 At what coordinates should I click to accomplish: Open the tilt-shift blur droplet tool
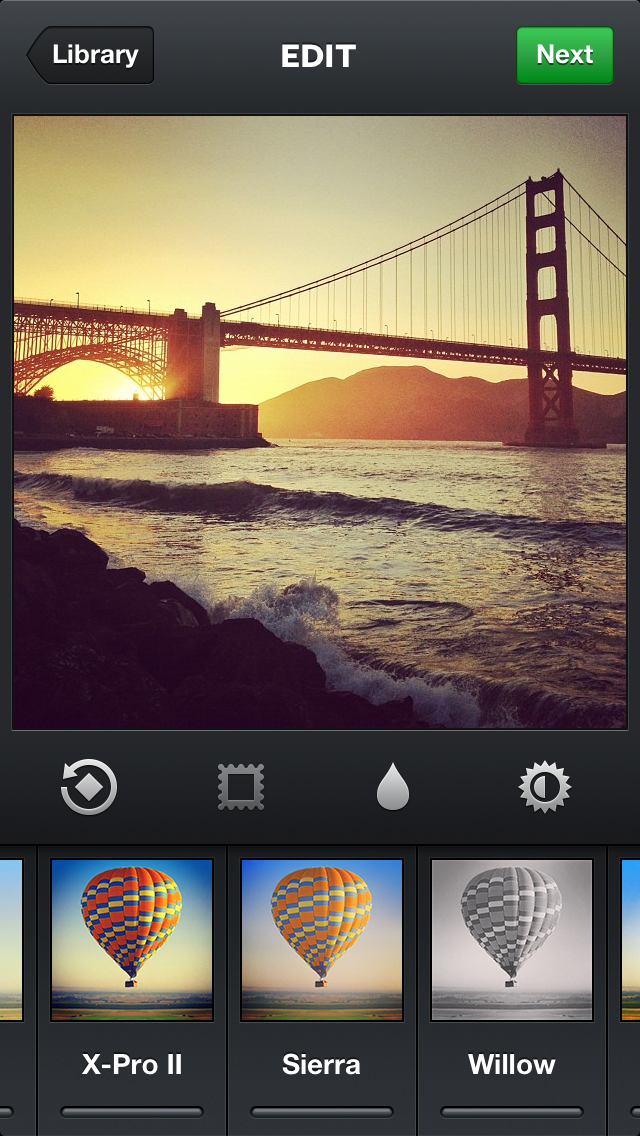393,787
